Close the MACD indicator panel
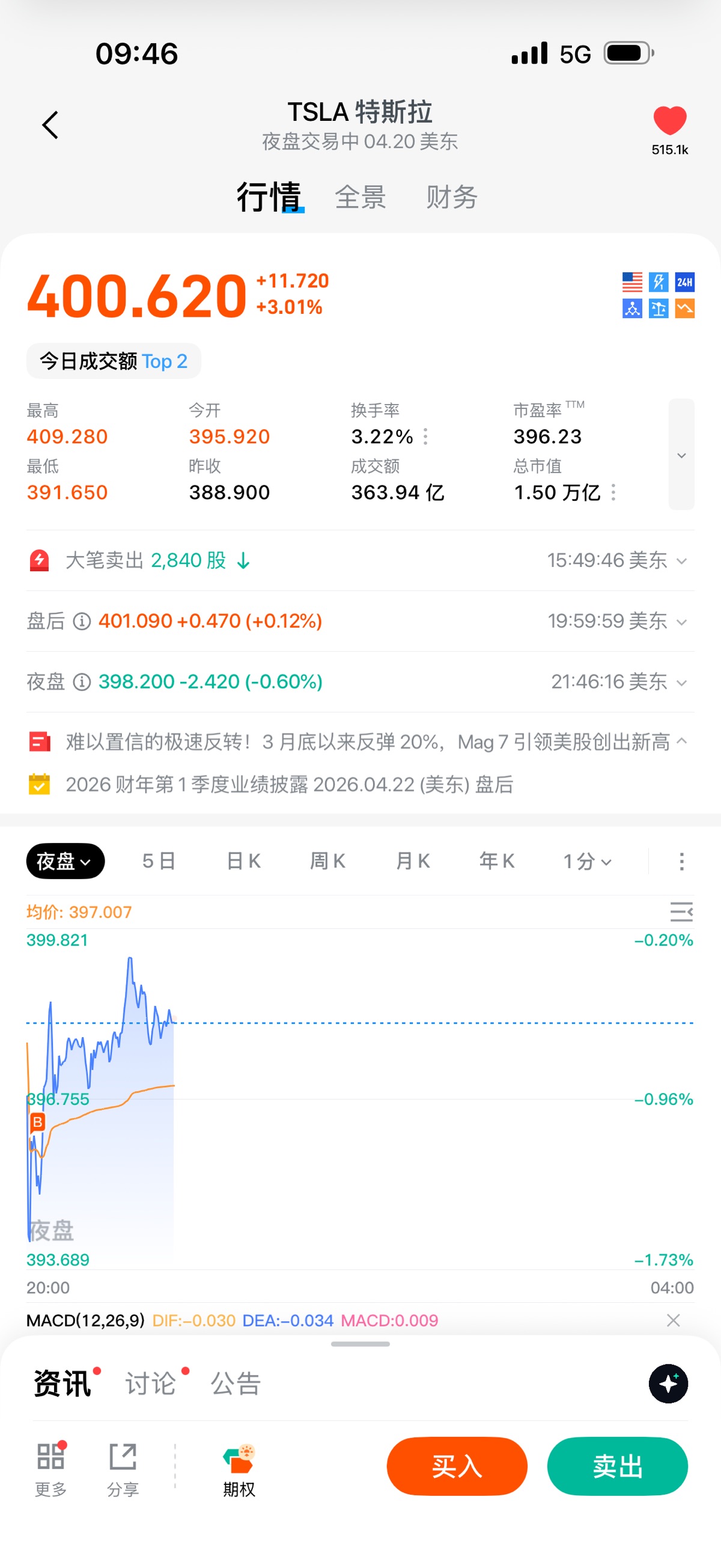Viewport: 721px width, 1568px height. (x=673, y=1320)
